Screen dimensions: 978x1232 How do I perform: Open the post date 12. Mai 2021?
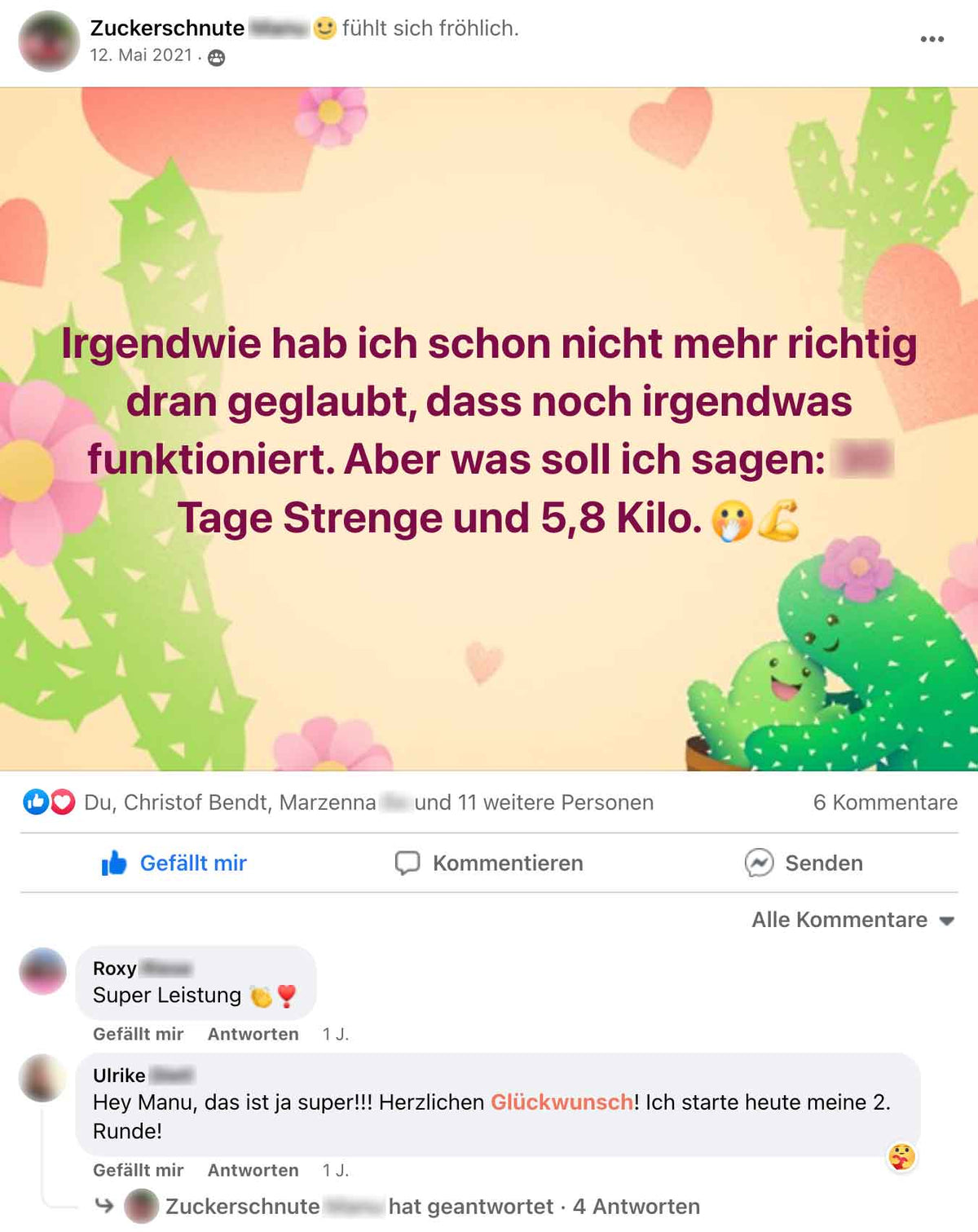tap(140, 55)
